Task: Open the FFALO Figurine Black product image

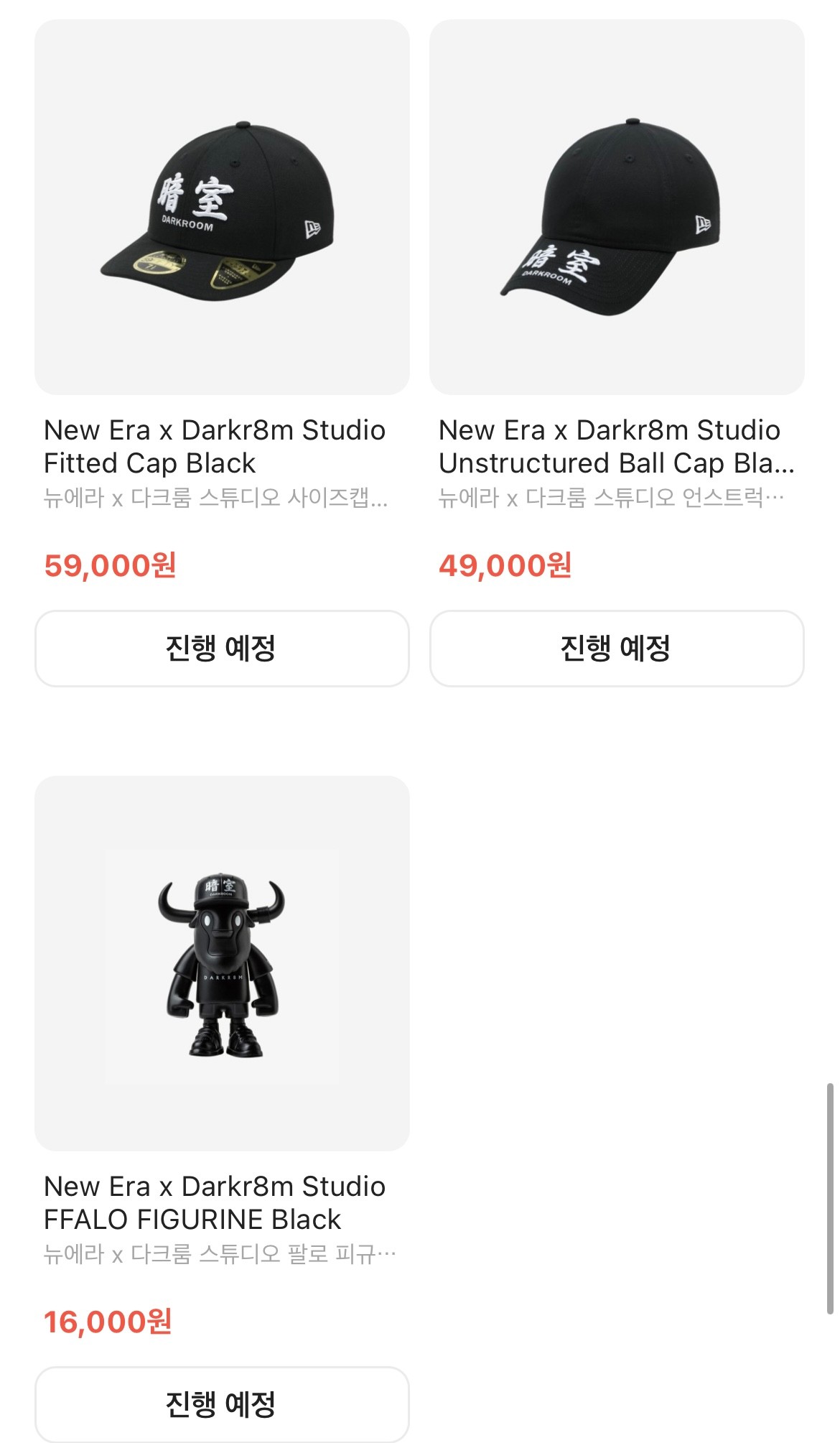Action: click(222, 962)
